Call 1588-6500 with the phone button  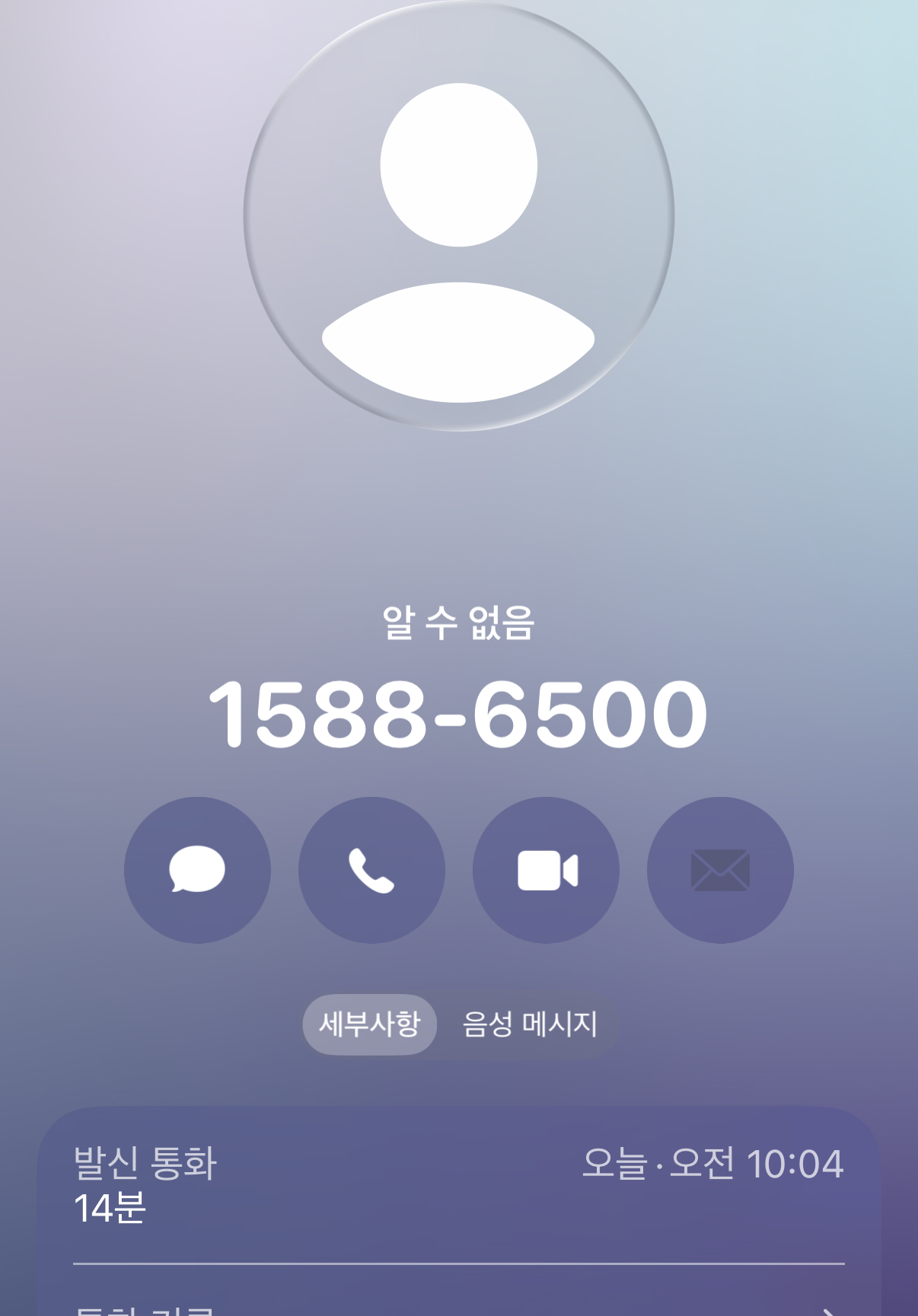[371, 870]
